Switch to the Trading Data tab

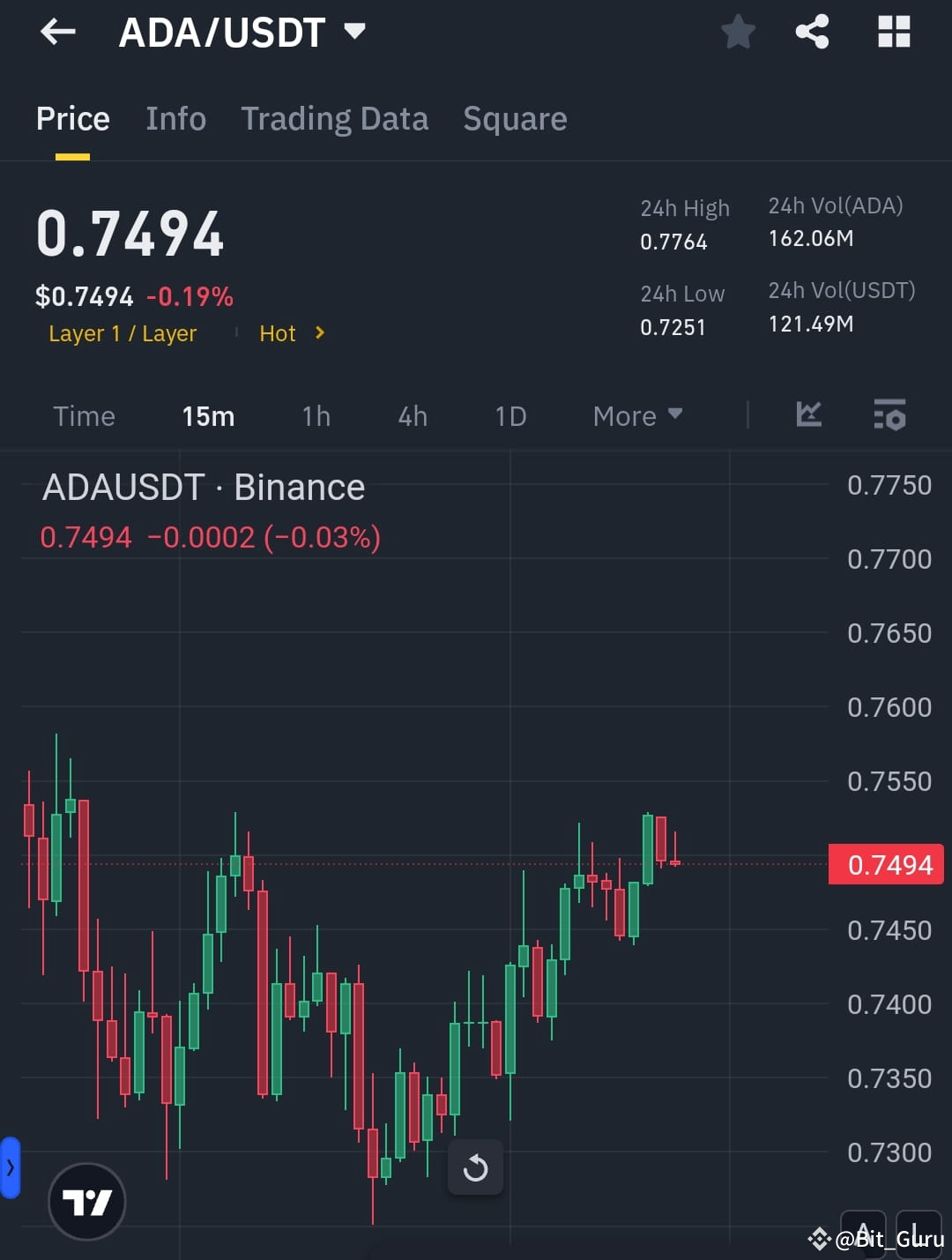point(335,118)
